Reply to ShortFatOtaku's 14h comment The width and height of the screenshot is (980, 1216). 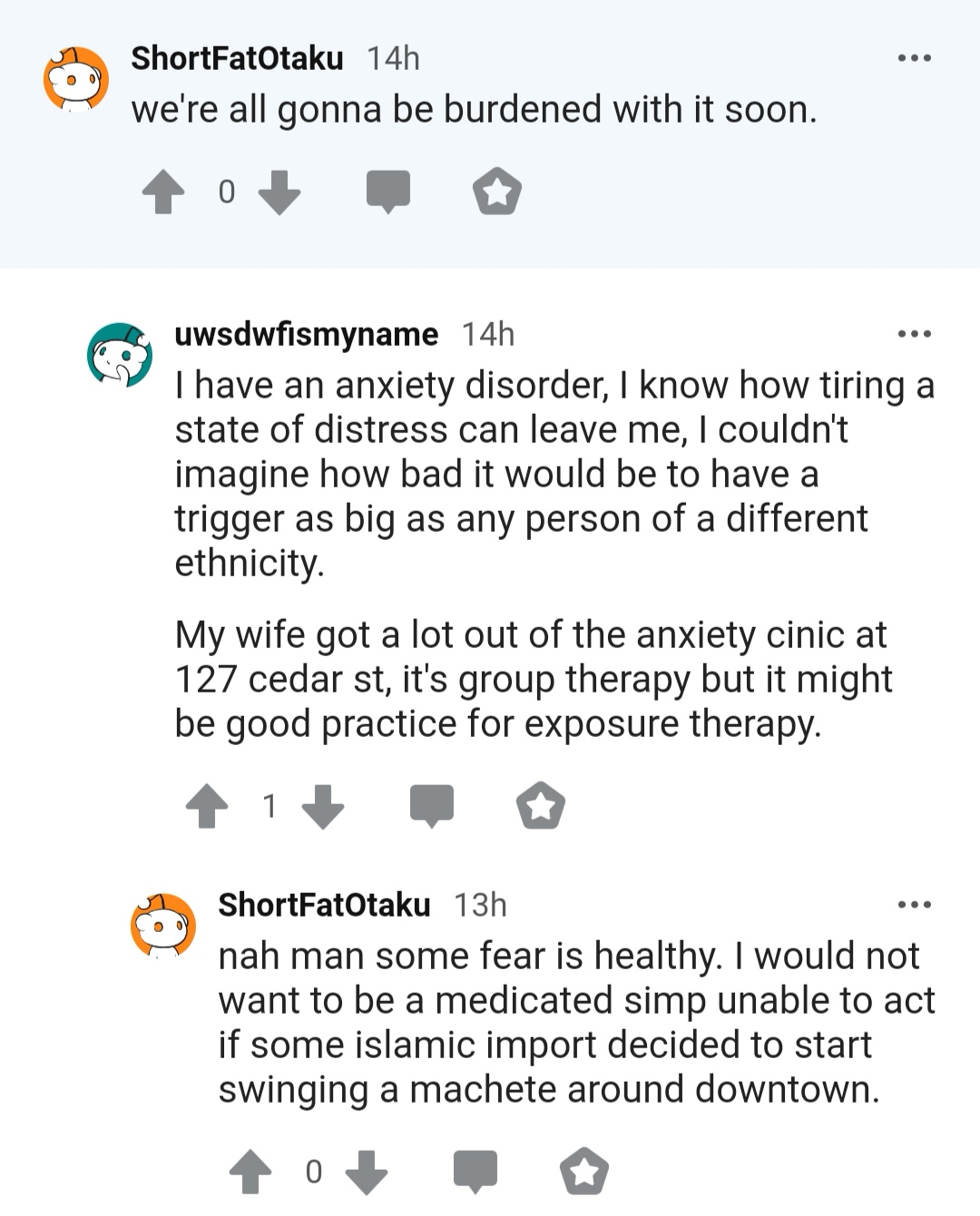[388, 192]
